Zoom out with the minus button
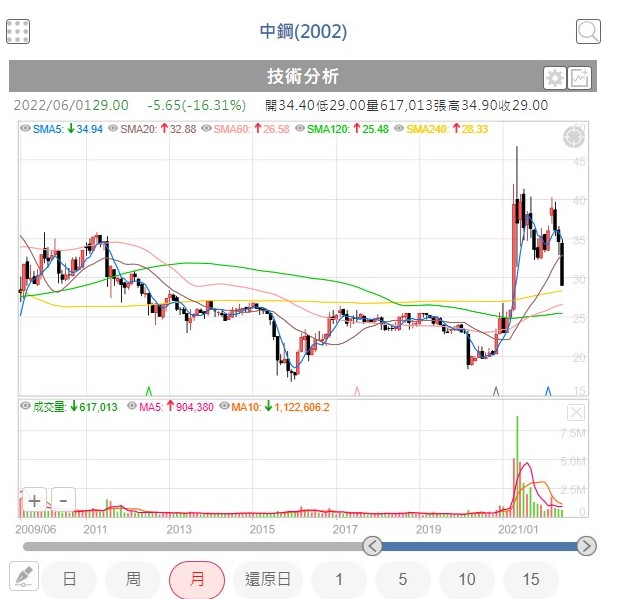 63,501
